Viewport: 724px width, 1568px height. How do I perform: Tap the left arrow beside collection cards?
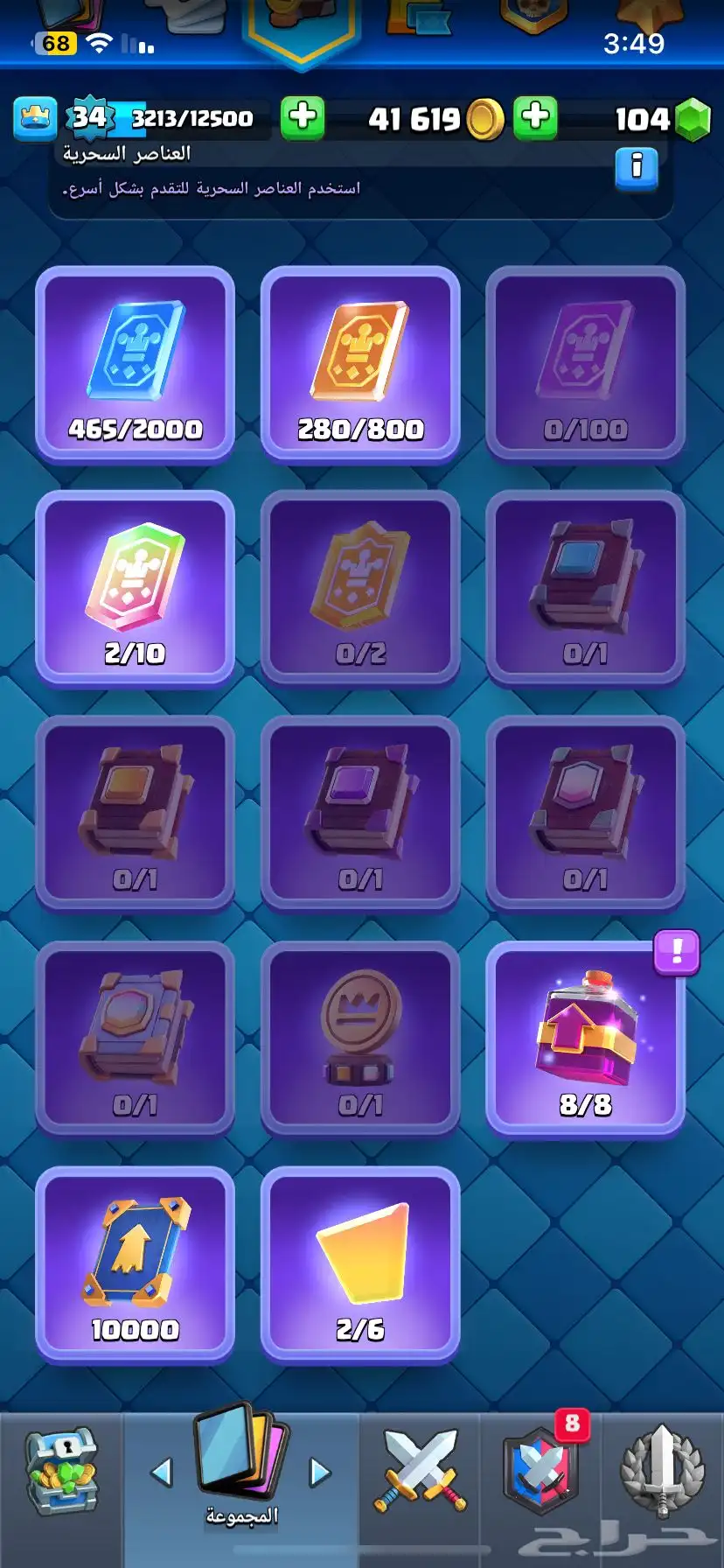(x=162, y=1472)
